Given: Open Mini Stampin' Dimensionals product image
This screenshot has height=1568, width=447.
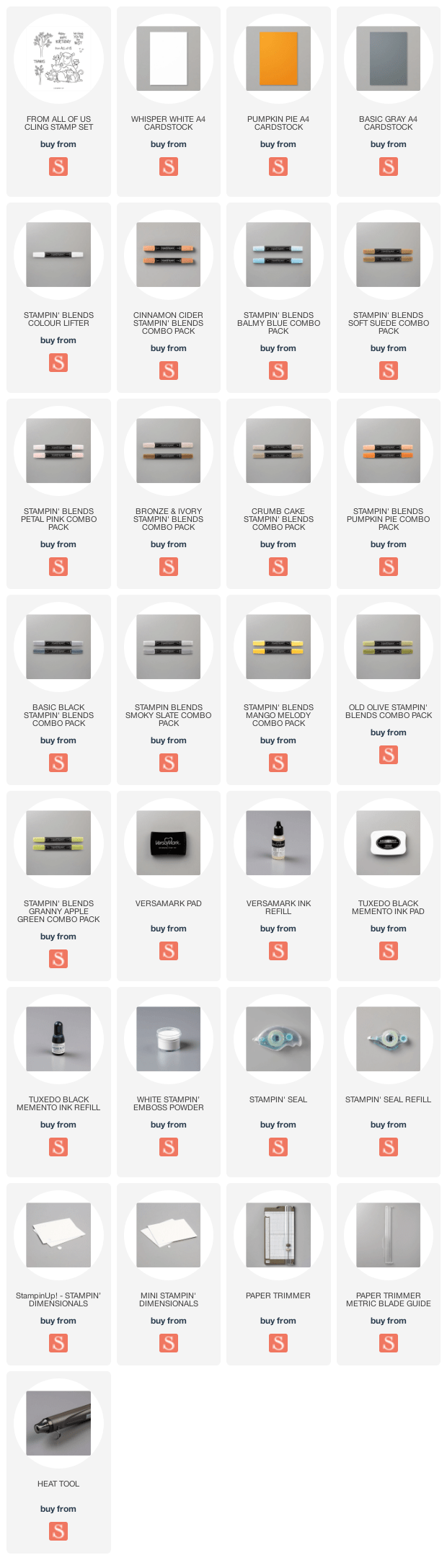Looking at the screenshot, I should (168, 1235).
